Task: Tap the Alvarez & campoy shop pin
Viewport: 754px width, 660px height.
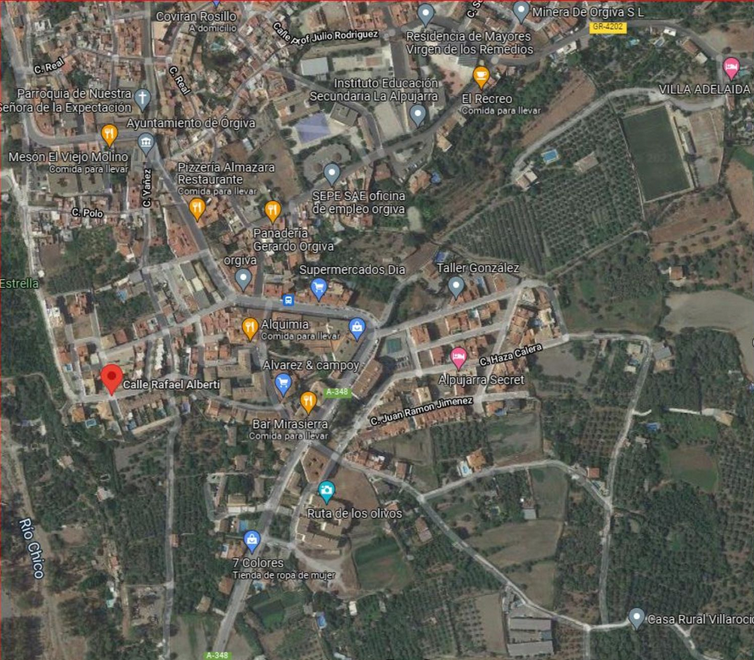Action: pyautogui.click(x=282, y=382)
